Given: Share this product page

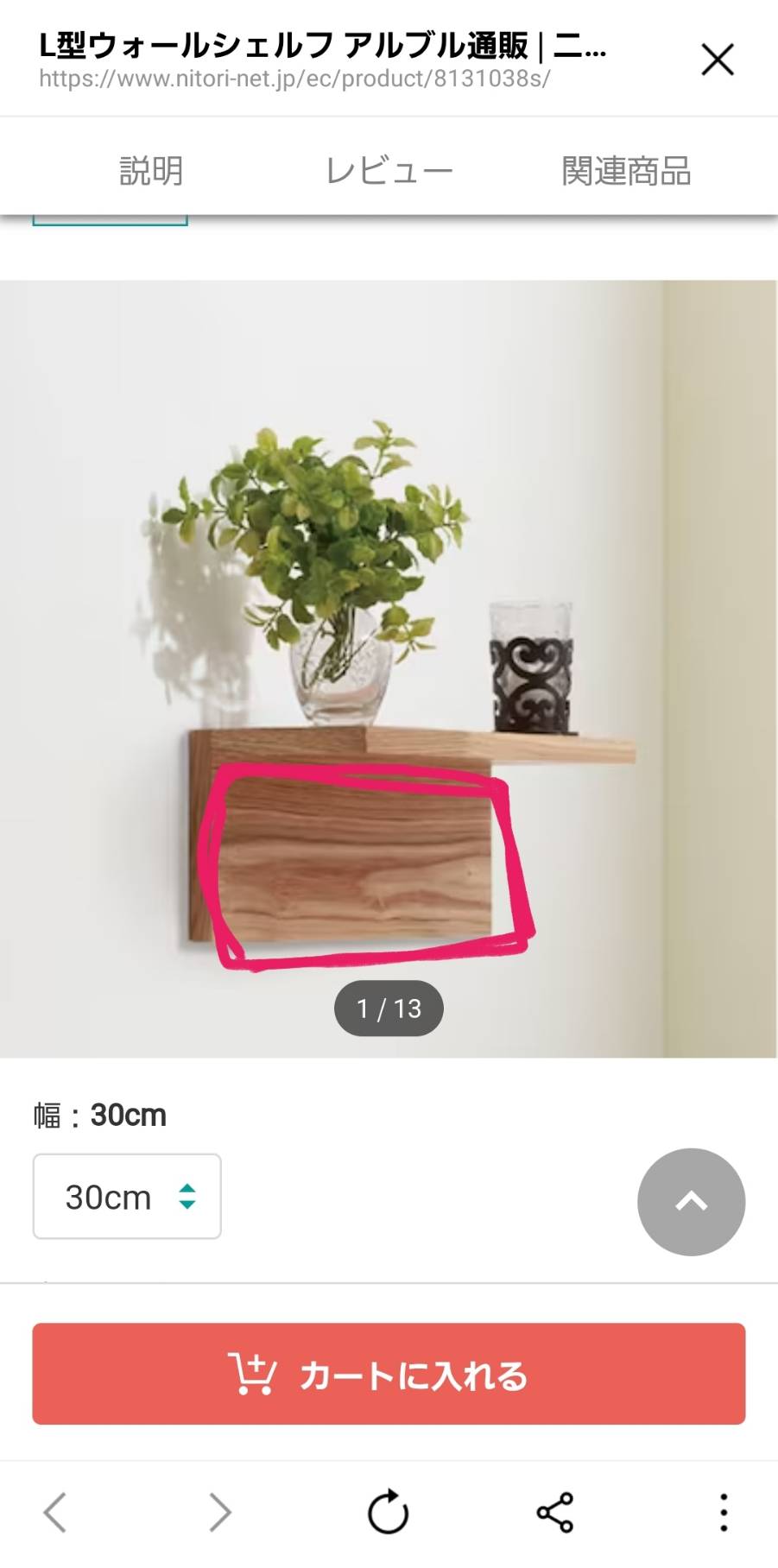Looking at the screenshot, I should point(555,1513).
